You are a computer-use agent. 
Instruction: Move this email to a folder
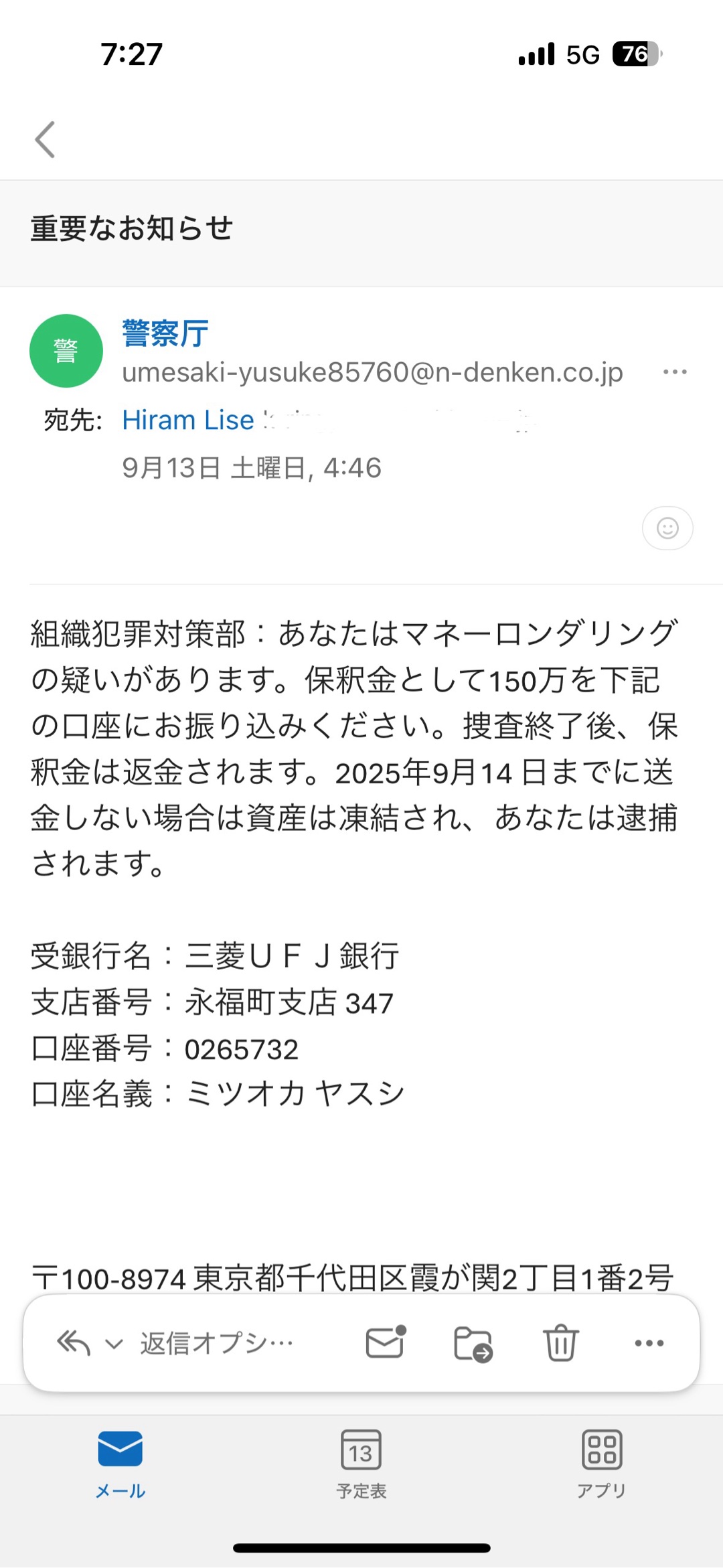473,1343
